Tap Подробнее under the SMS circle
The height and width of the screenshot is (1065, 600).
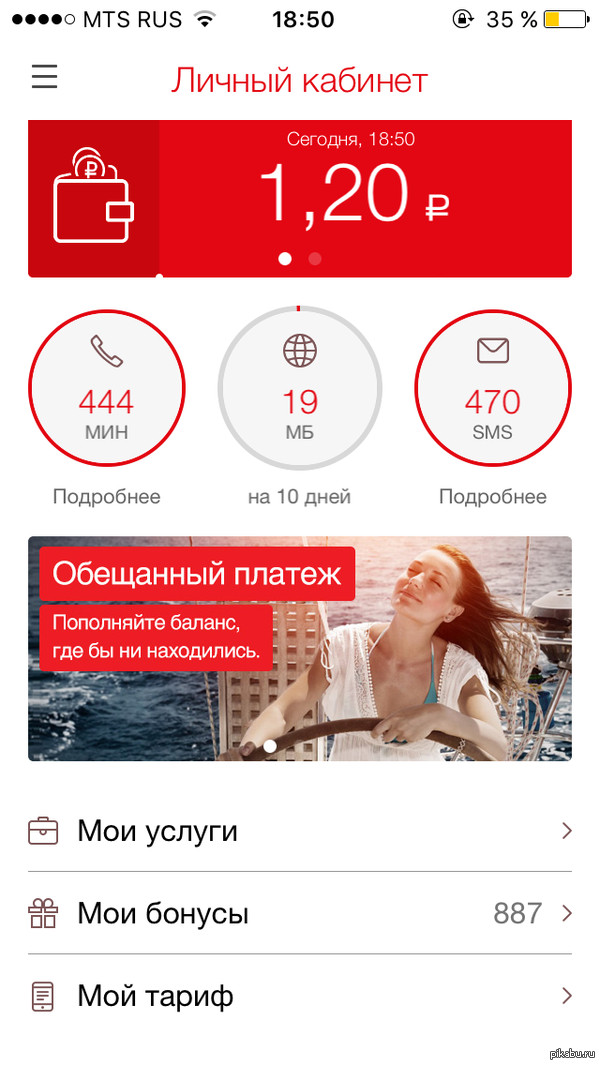[x=492, y=497]
